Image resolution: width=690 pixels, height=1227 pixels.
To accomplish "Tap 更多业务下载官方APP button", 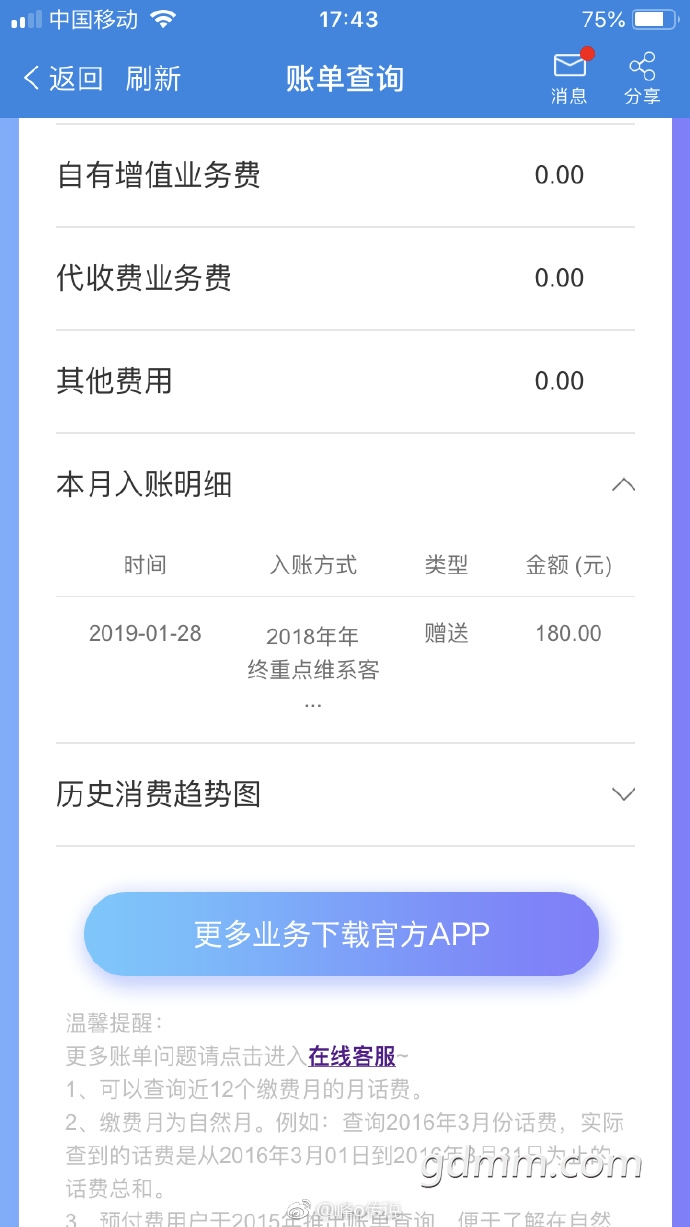I will tap(341, 934).
